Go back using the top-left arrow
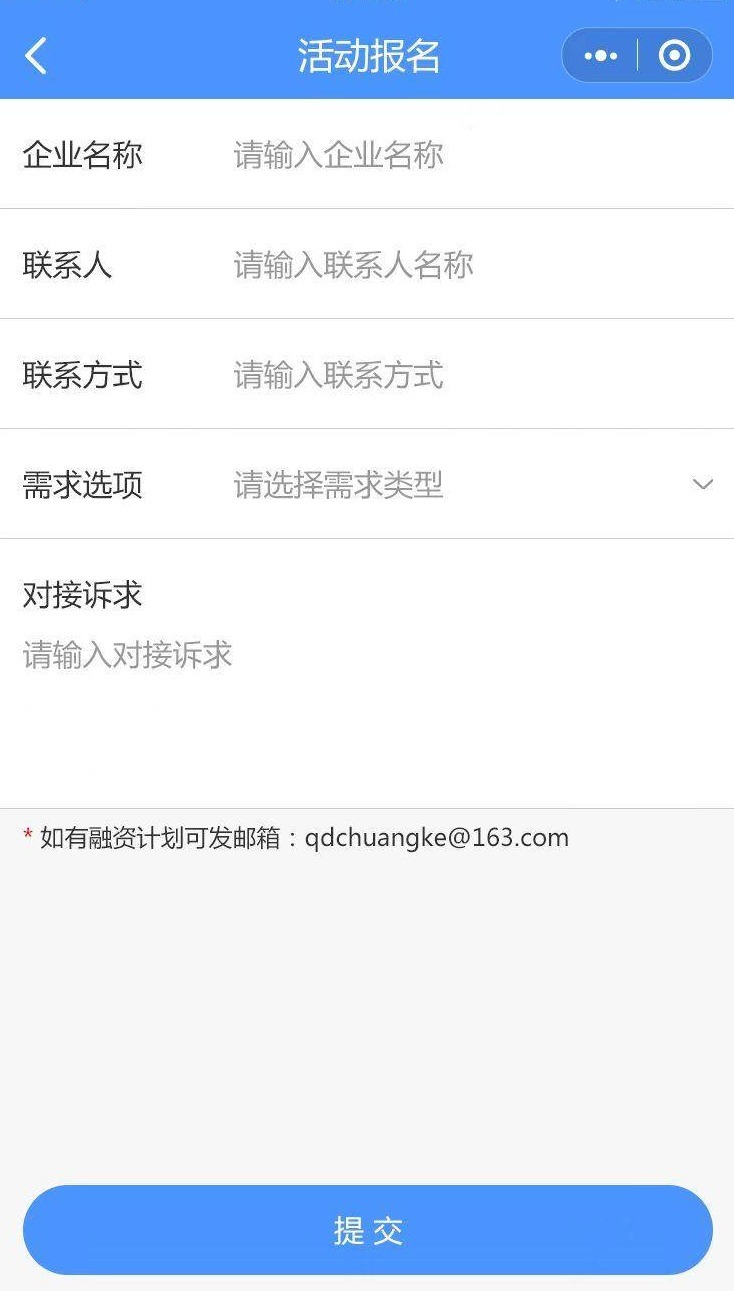Viewport: 734px width, 1291px height. click(36, 56)
